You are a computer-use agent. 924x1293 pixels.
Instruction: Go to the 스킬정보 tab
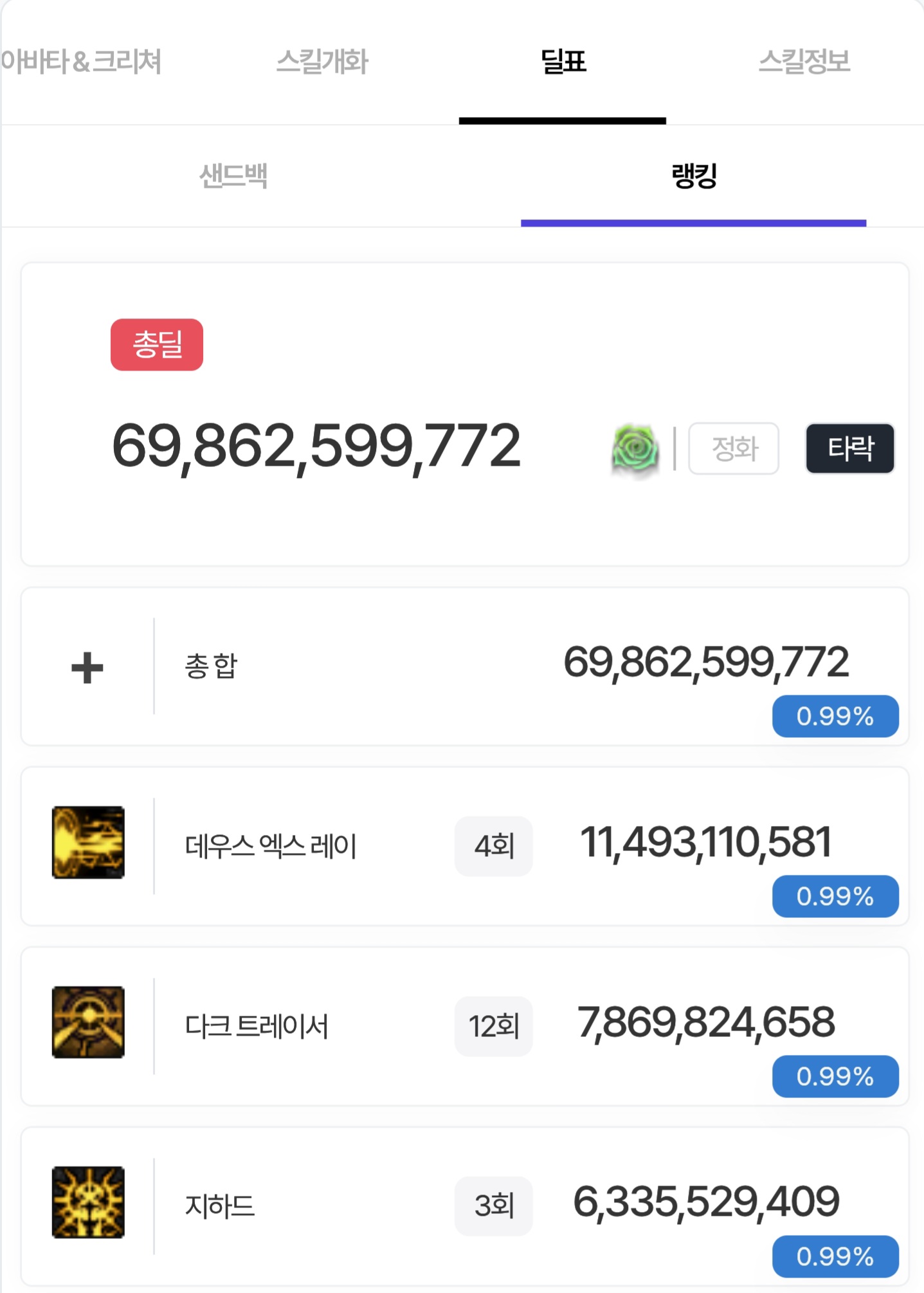pyautogui.click(x=804, y=62)
